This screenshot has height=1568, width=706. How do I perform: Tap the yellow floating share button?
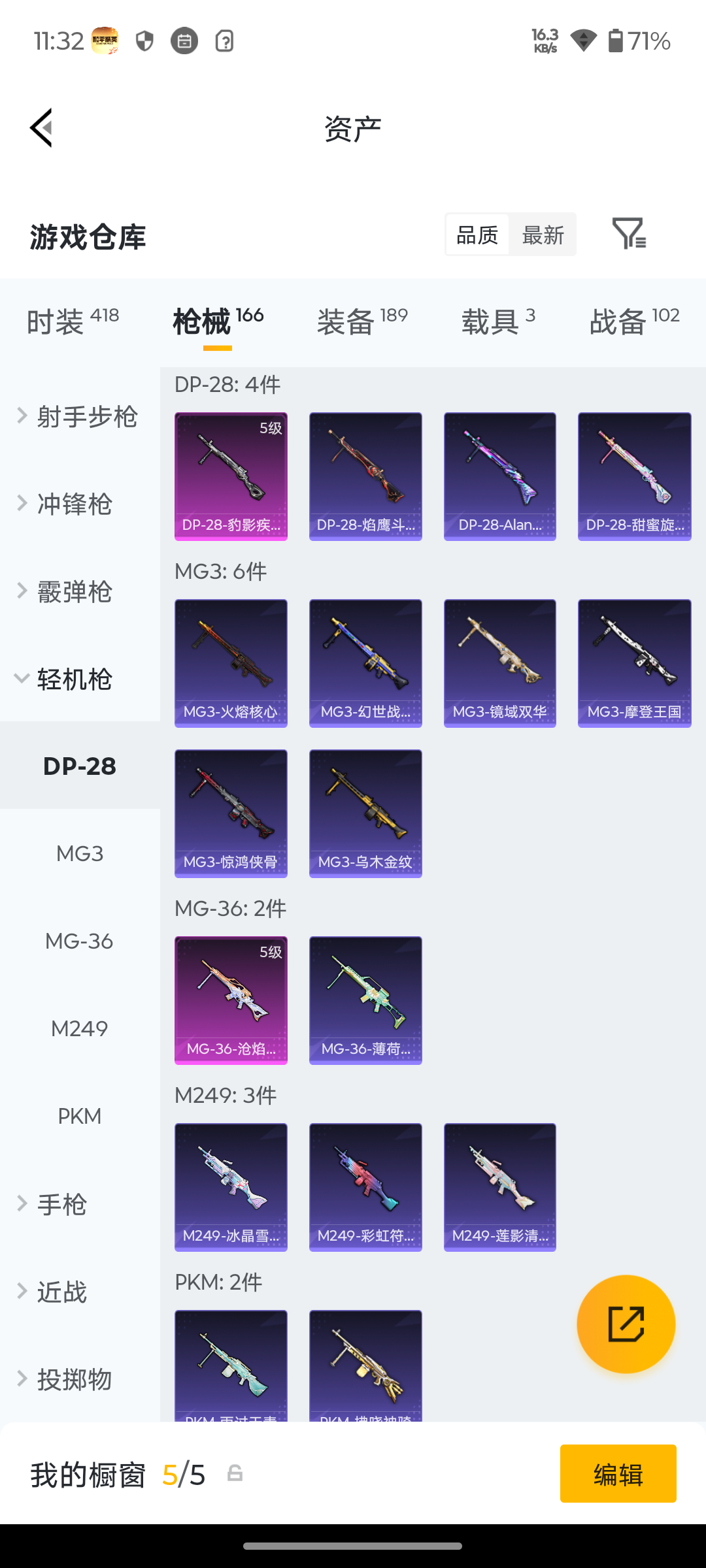point(626,1324)
